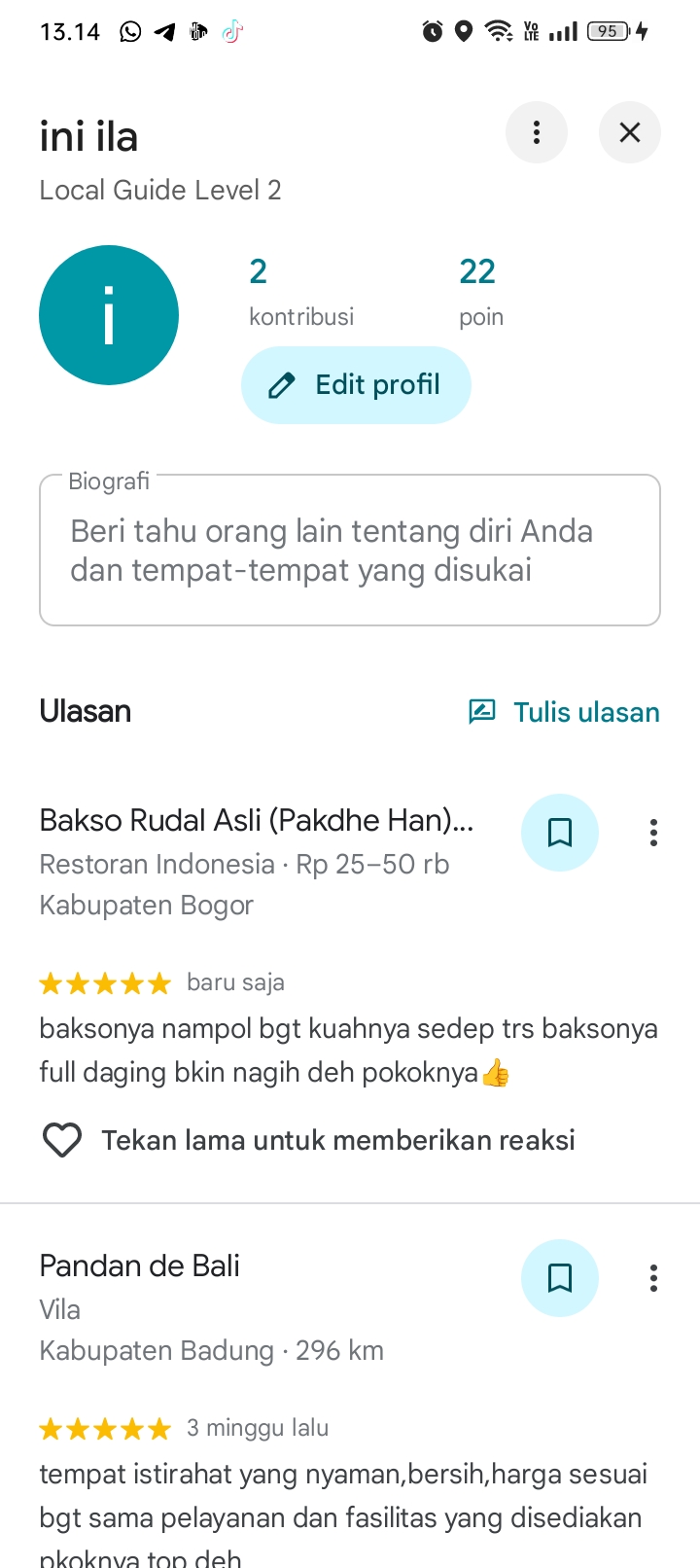
Task: Enter text in the Biografi field
Action: 350,550
